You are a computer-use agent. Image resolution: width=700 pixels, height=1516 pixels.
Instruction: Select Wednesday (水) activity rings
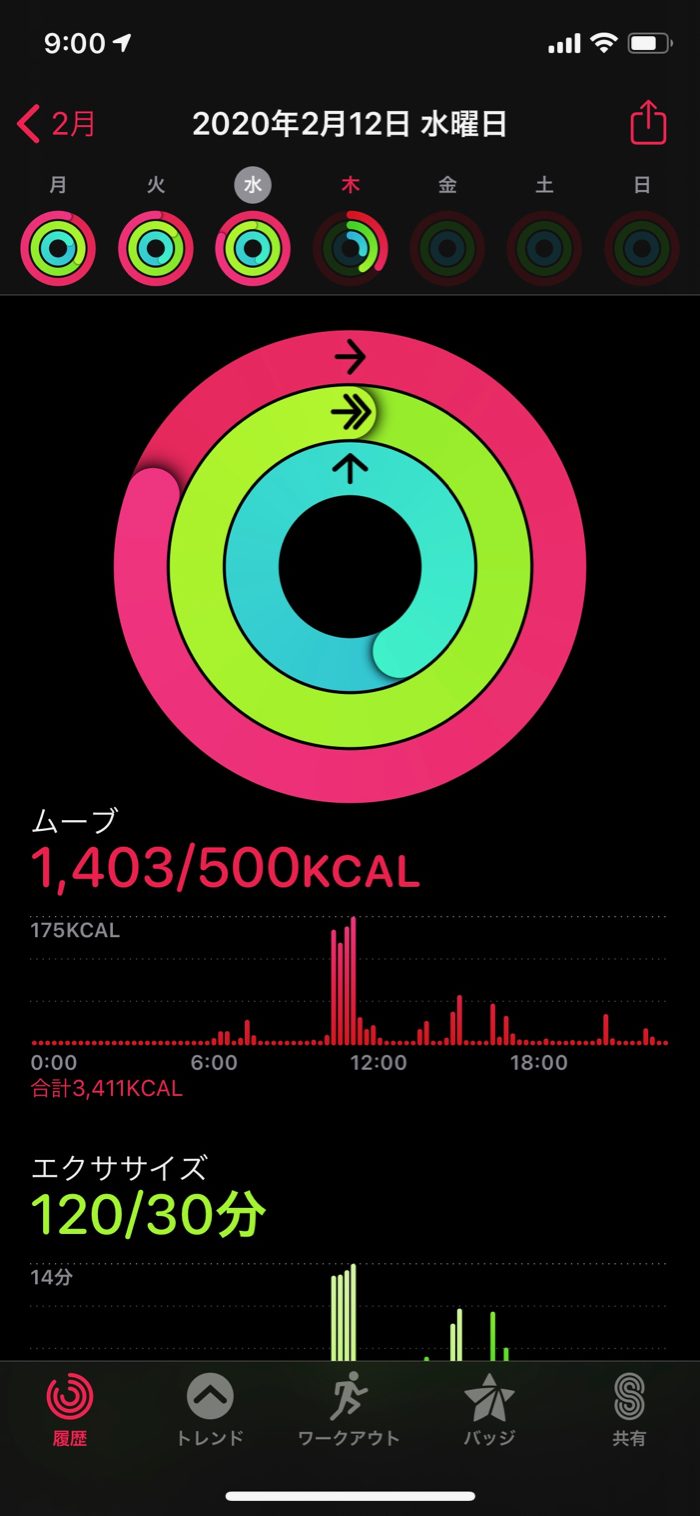click(253, 248)
